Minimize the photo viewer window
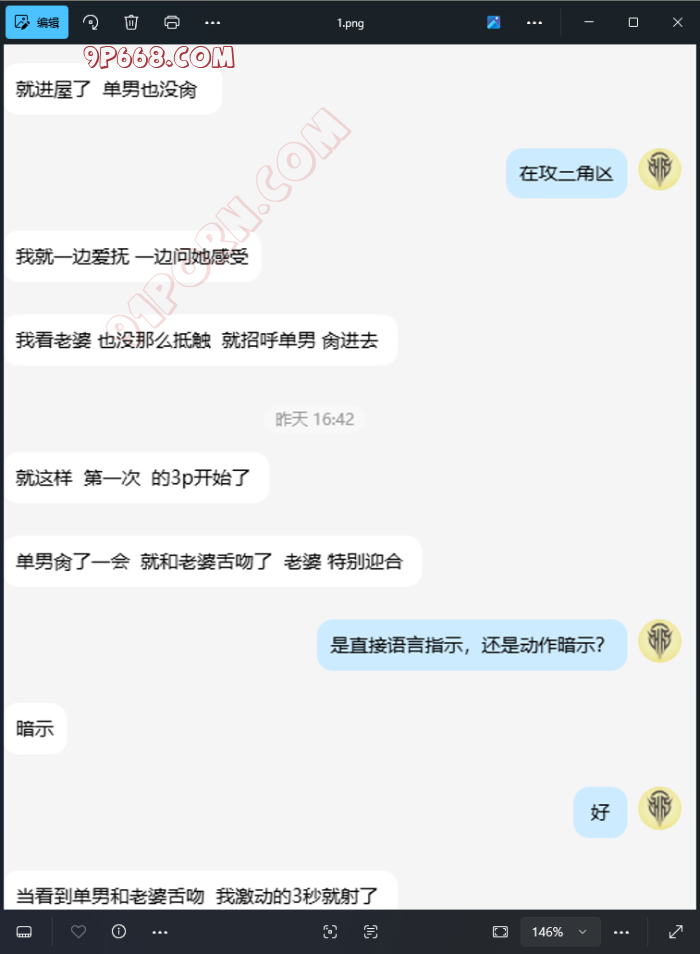The height and width of the screenshot is (954, 700). coord(589,22)
